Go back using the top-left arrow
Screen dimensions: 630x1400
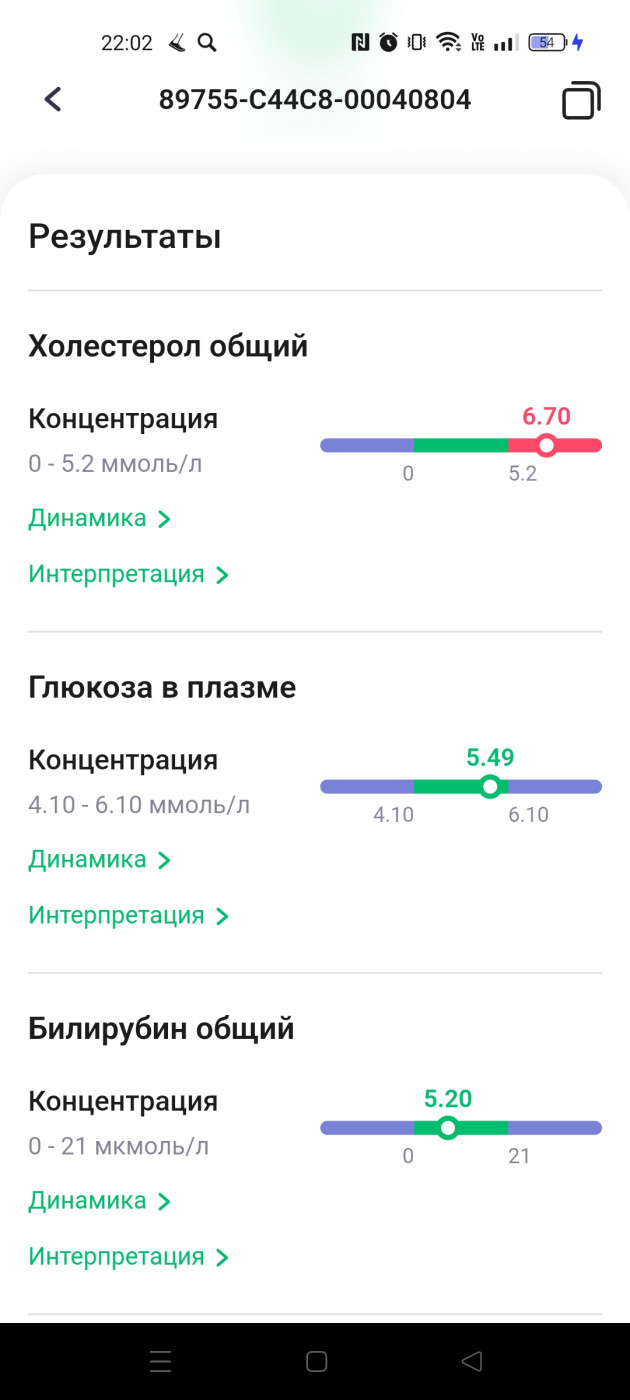tap(53, 99)
